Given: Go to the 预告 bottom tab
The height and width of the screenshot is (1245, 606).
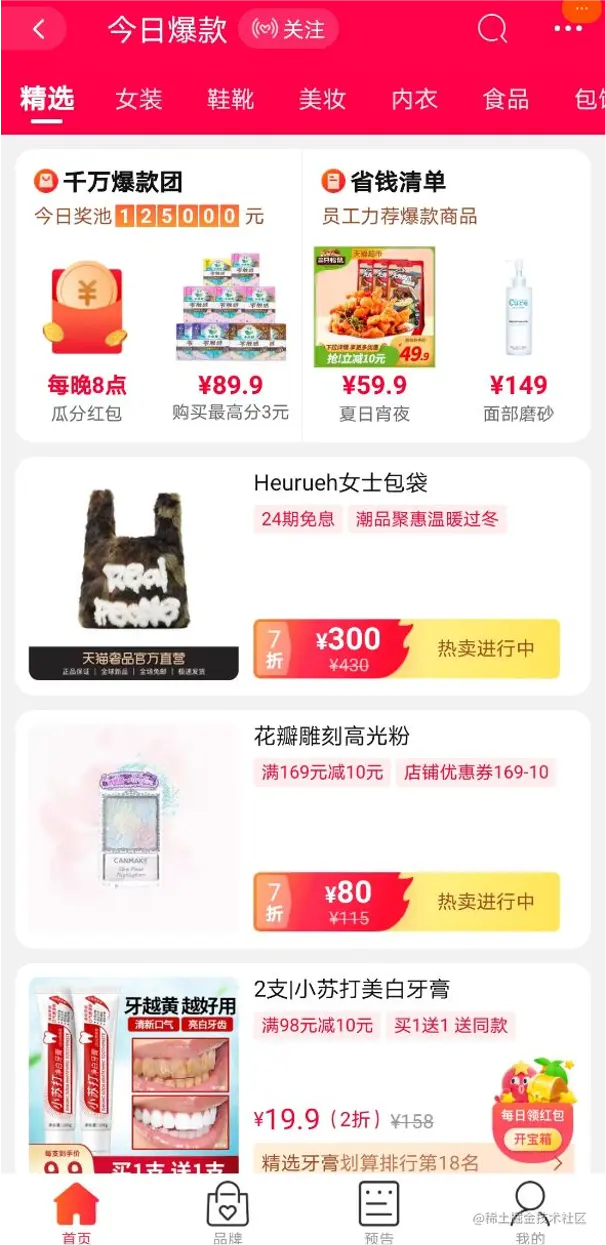Looking at the screenshot, I should [379, 1211].
